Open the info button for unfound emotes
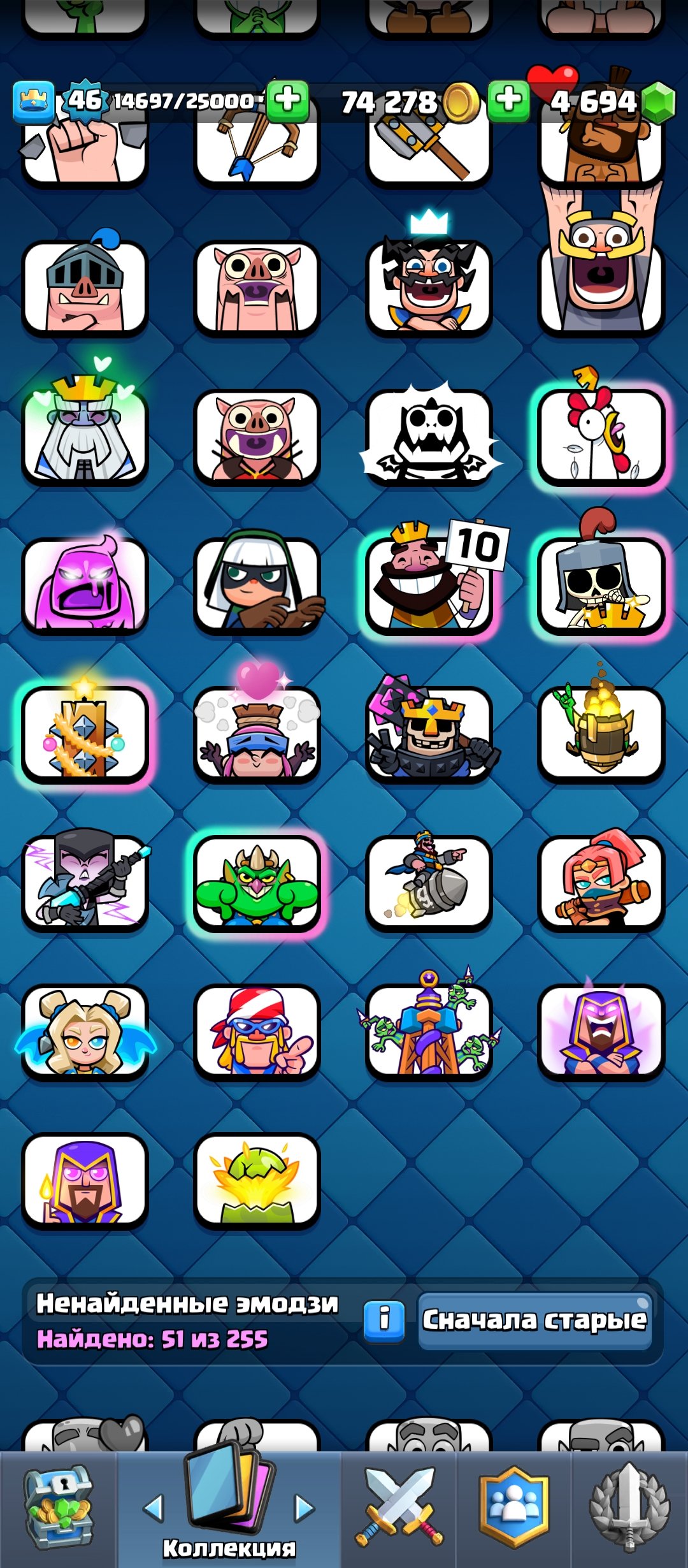The height and width of the screenshot is (1568, 688). point(383,1321)
